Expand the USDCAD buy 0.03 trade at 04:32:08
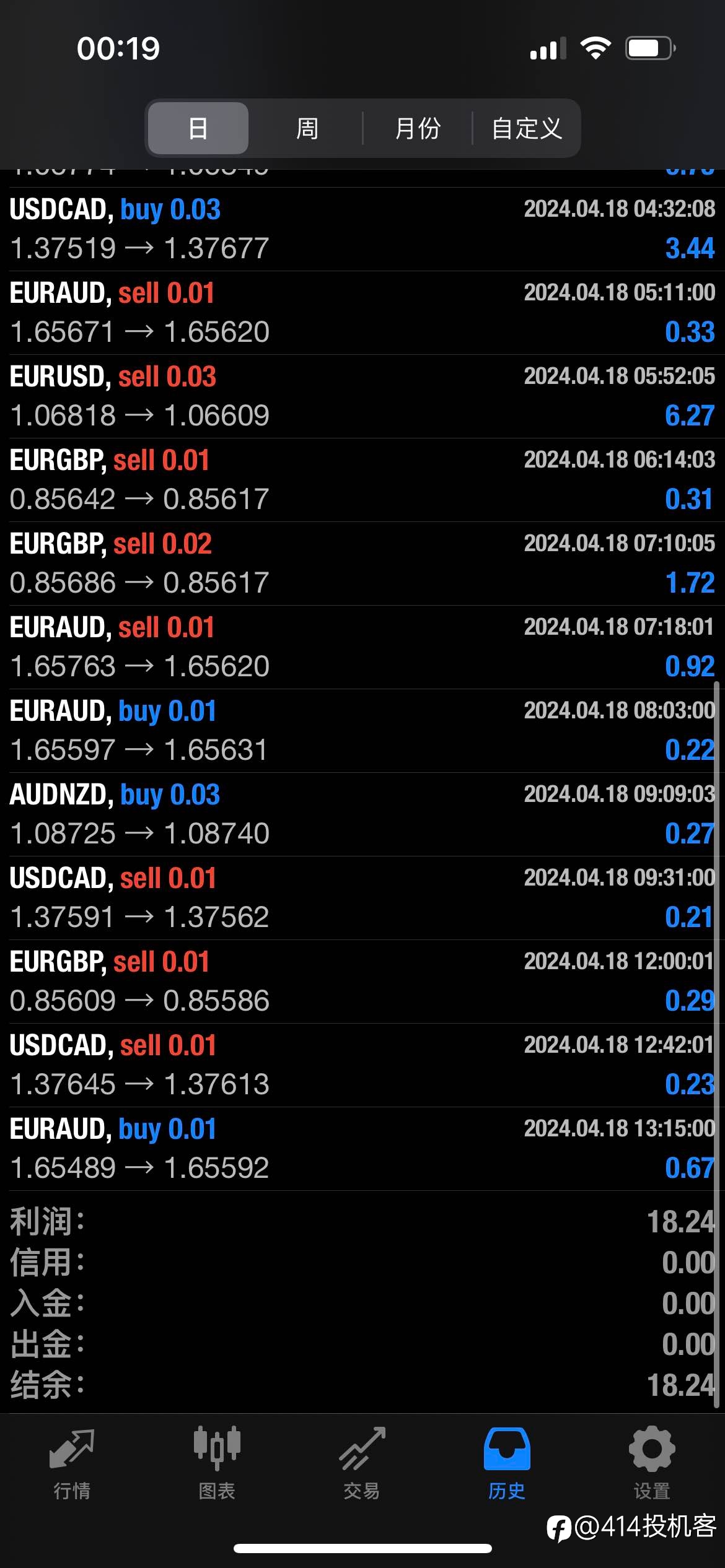The width and height of the screenshot is (725, 1568). [362, 229]
